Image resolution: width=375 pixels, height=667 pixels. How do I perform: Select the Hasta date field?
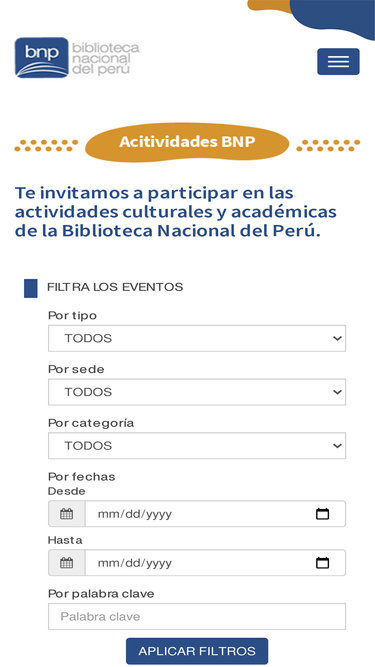215,563
